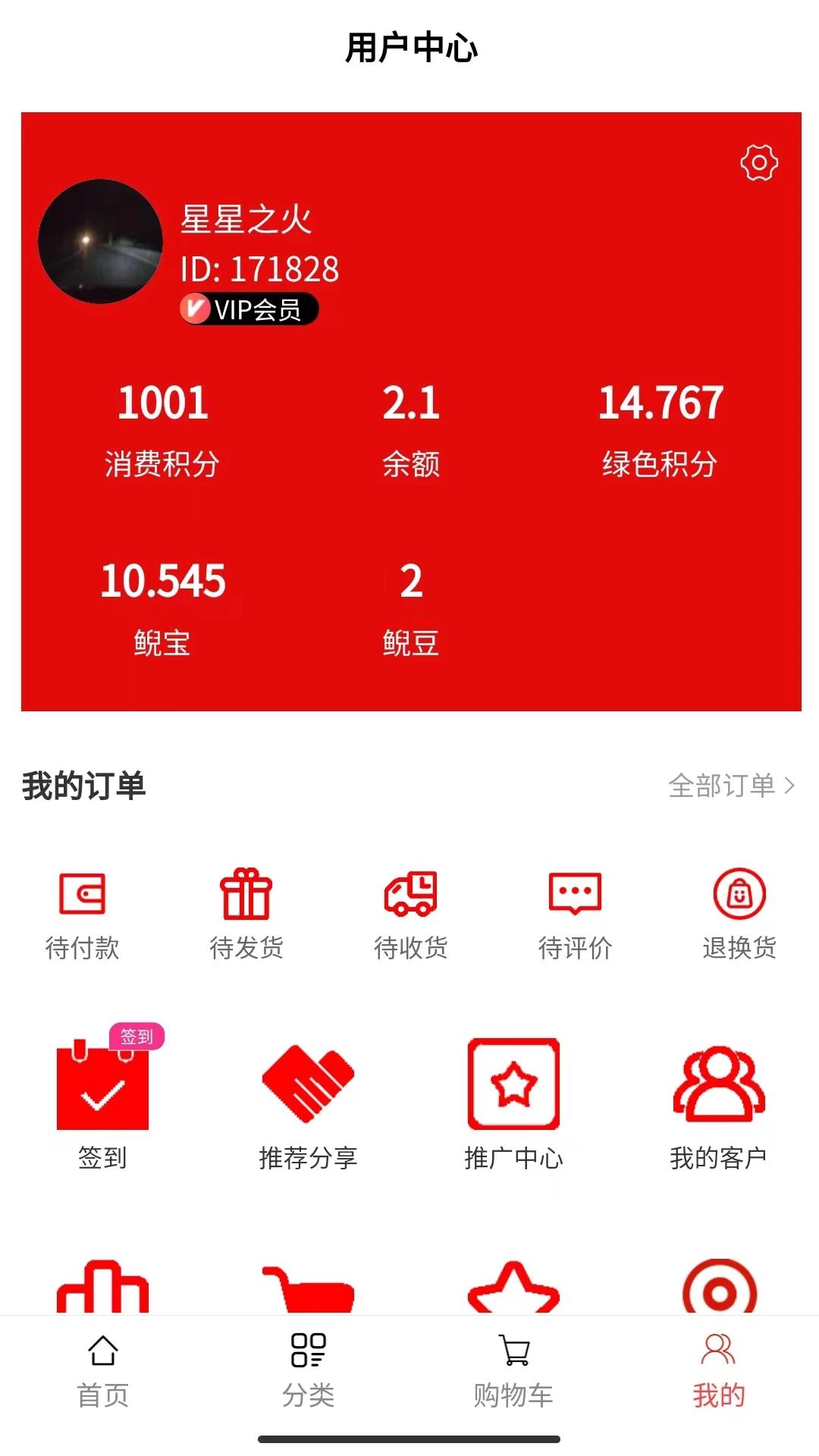View 鲵豆 details
Screen dimensions: 819x1456
pos(410,608)
